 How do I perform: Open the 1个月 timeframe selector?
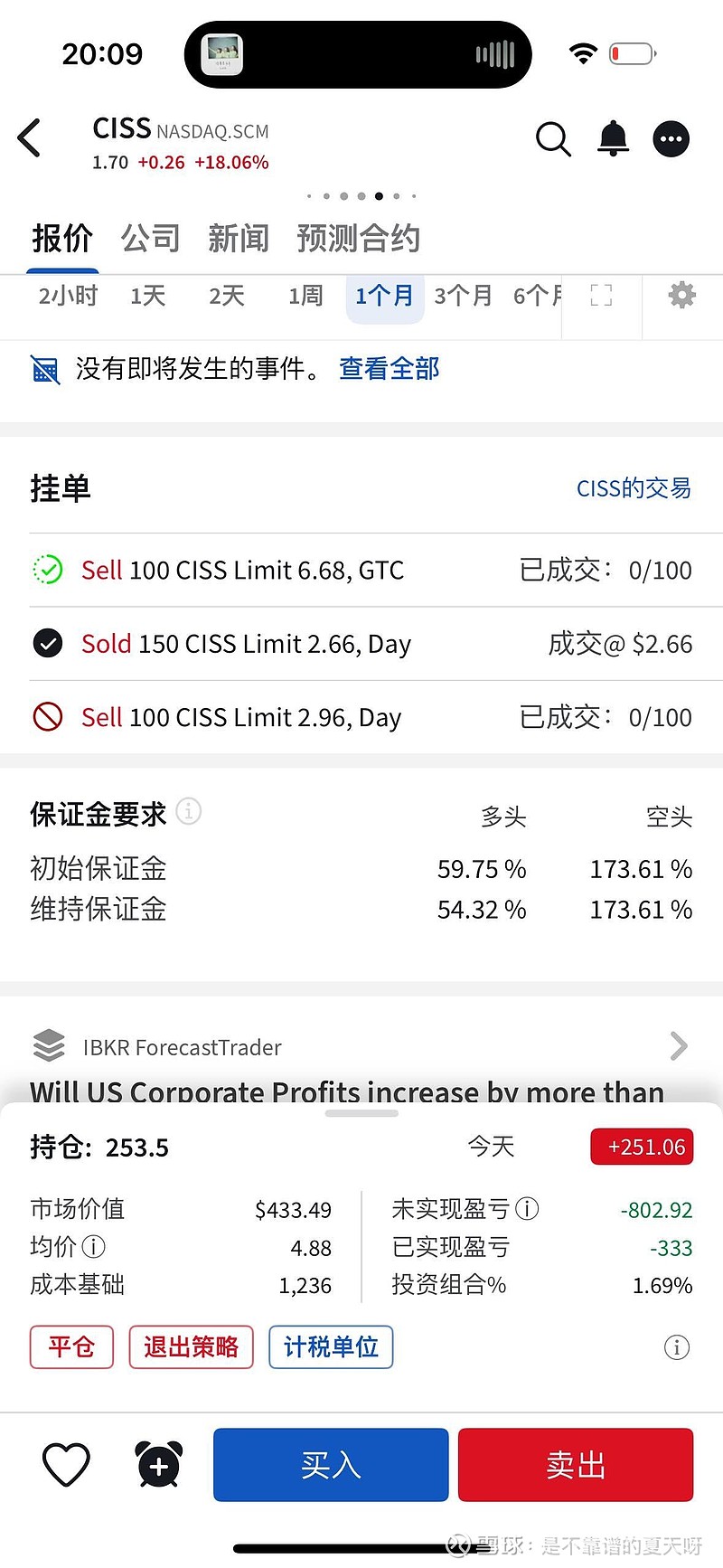coord(385,294)
